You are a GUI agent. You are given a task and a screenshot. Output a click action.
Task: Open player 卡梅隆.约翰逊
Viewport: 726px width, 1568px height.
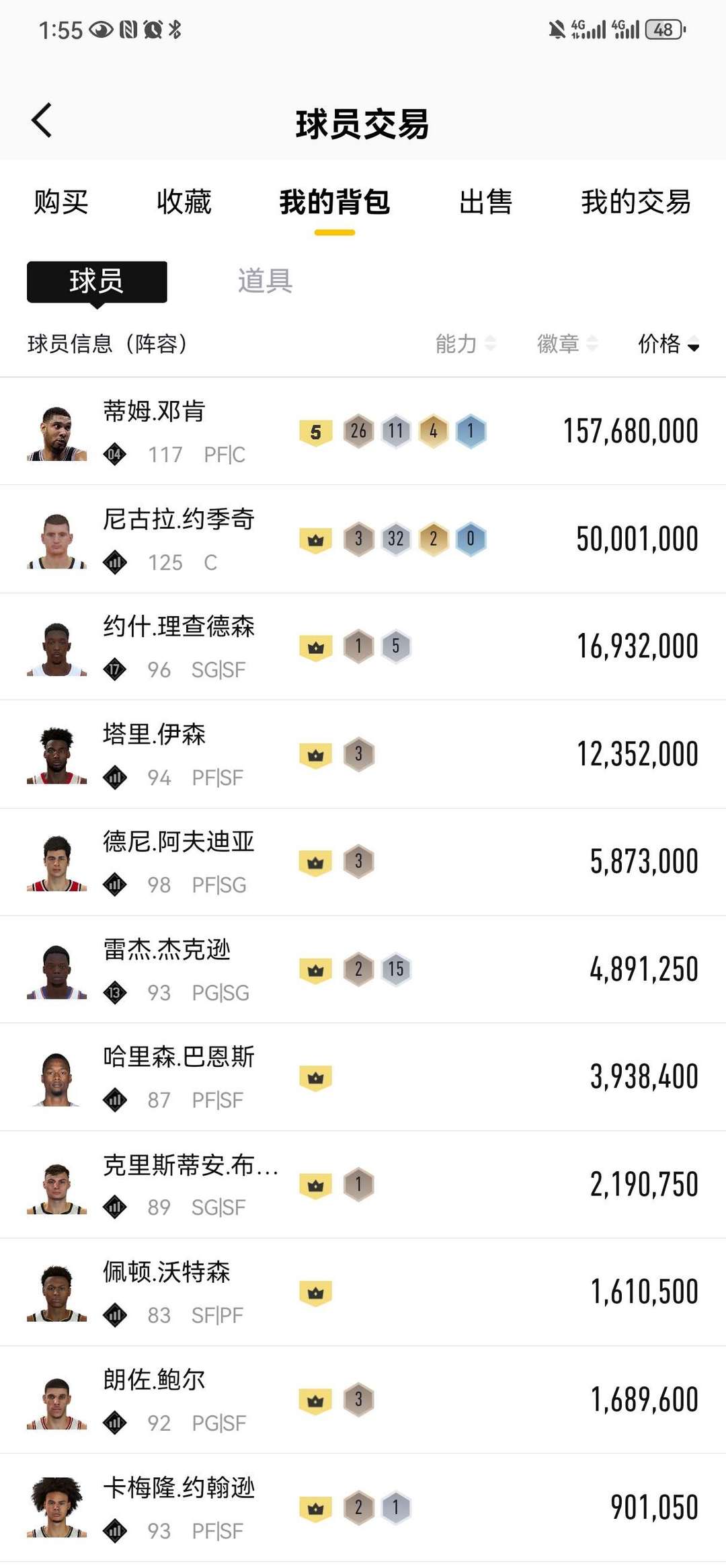click(178, 1487)
